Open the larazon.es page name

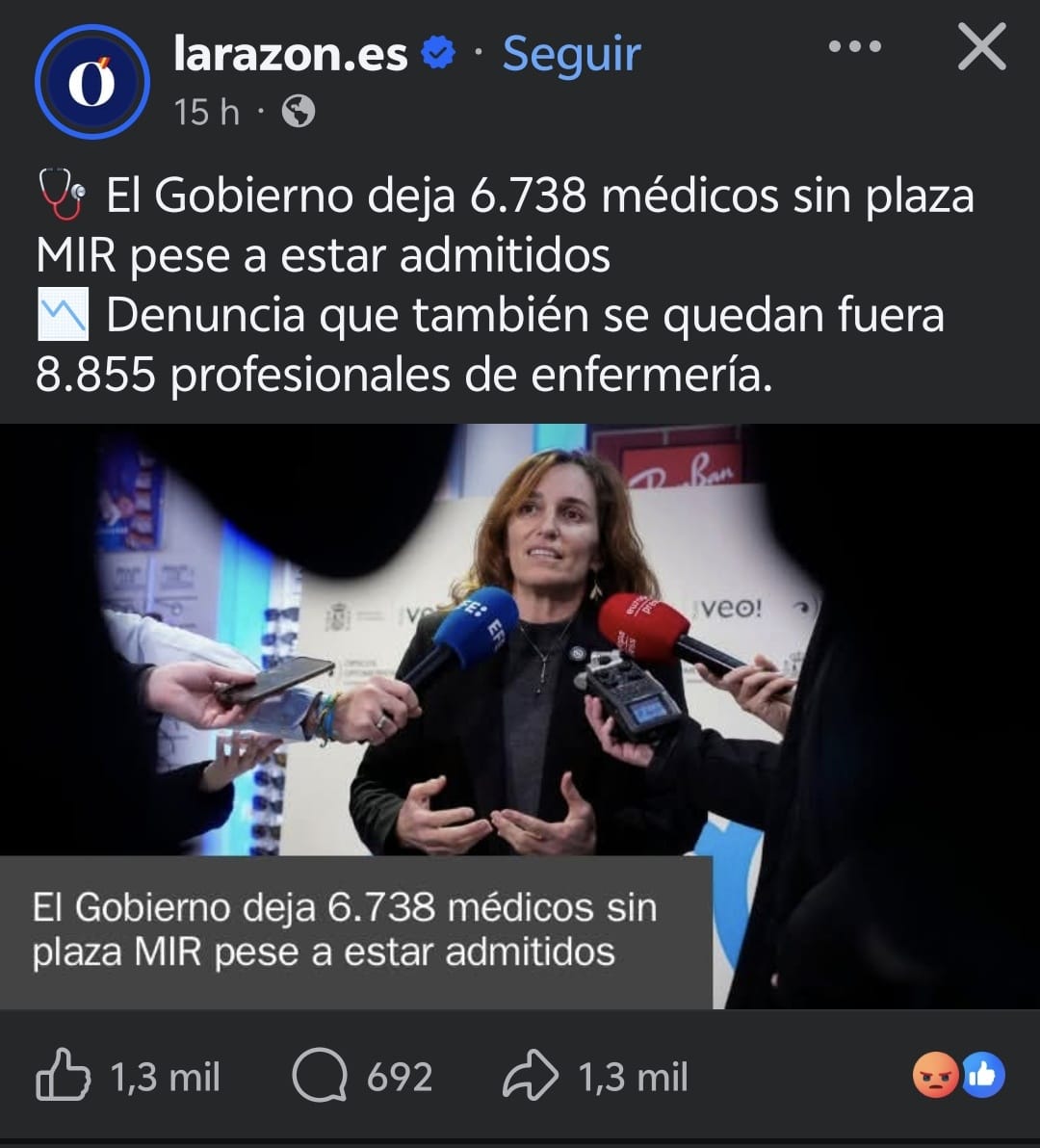point(290,53)
